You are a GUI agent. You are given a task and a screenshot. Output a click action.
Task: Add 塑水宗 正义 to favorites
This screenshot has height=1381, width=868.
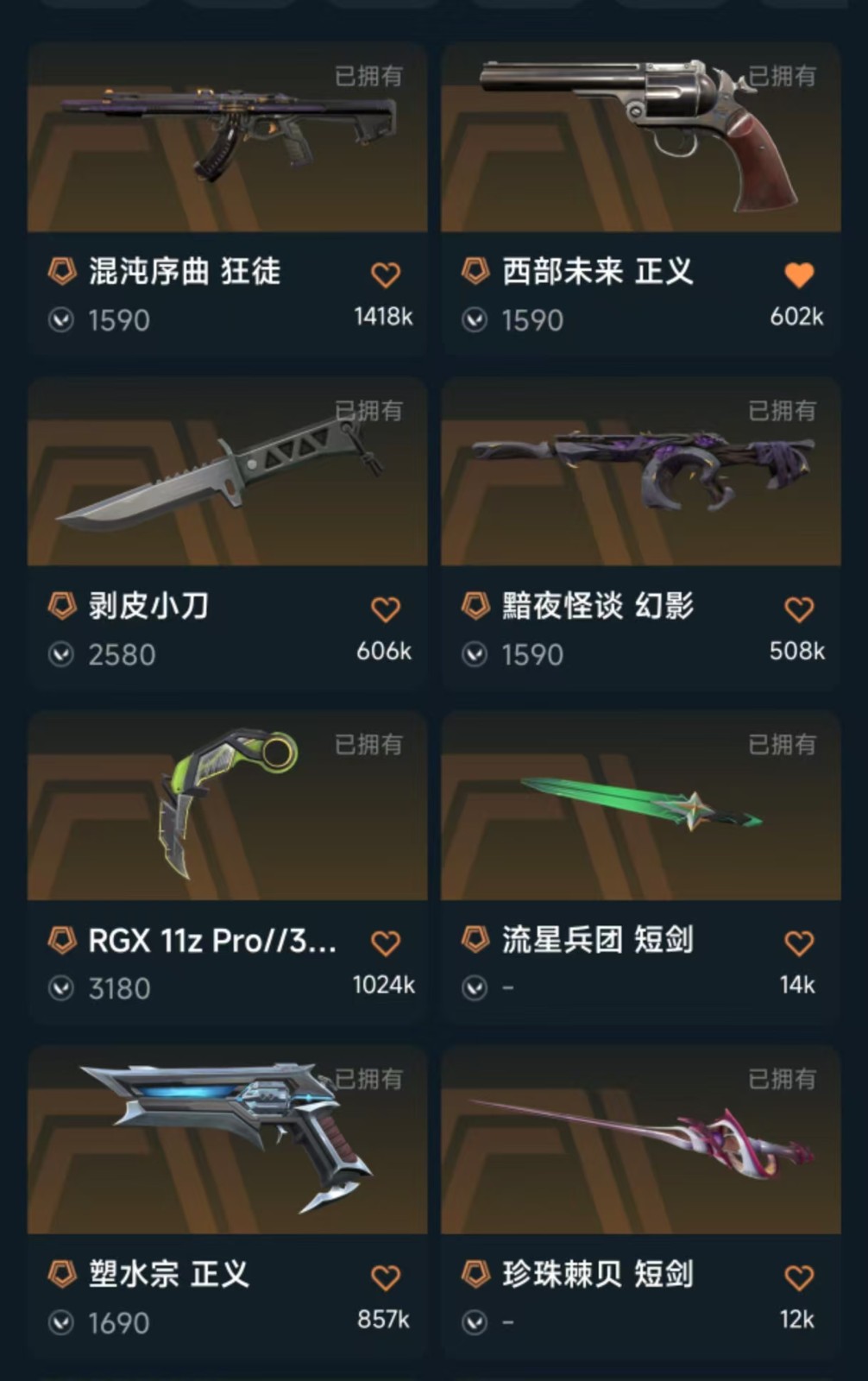[x=385, y=1277]
